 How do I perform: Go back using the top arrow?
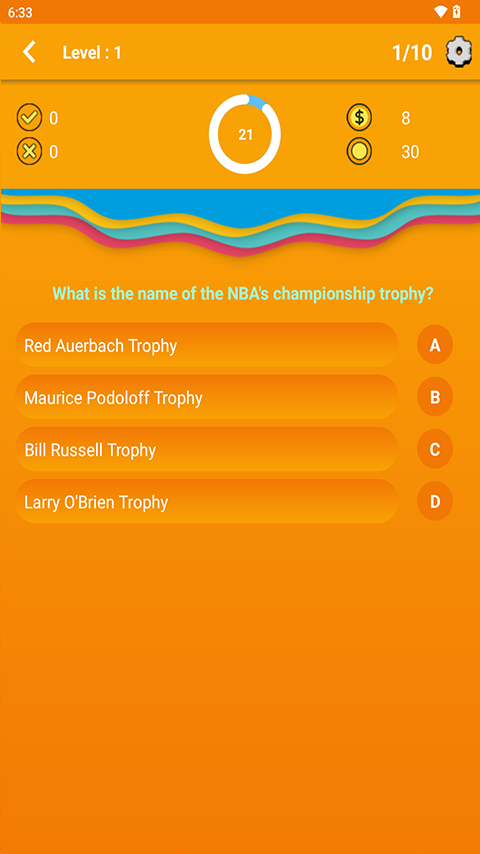[x=29, y=52]
